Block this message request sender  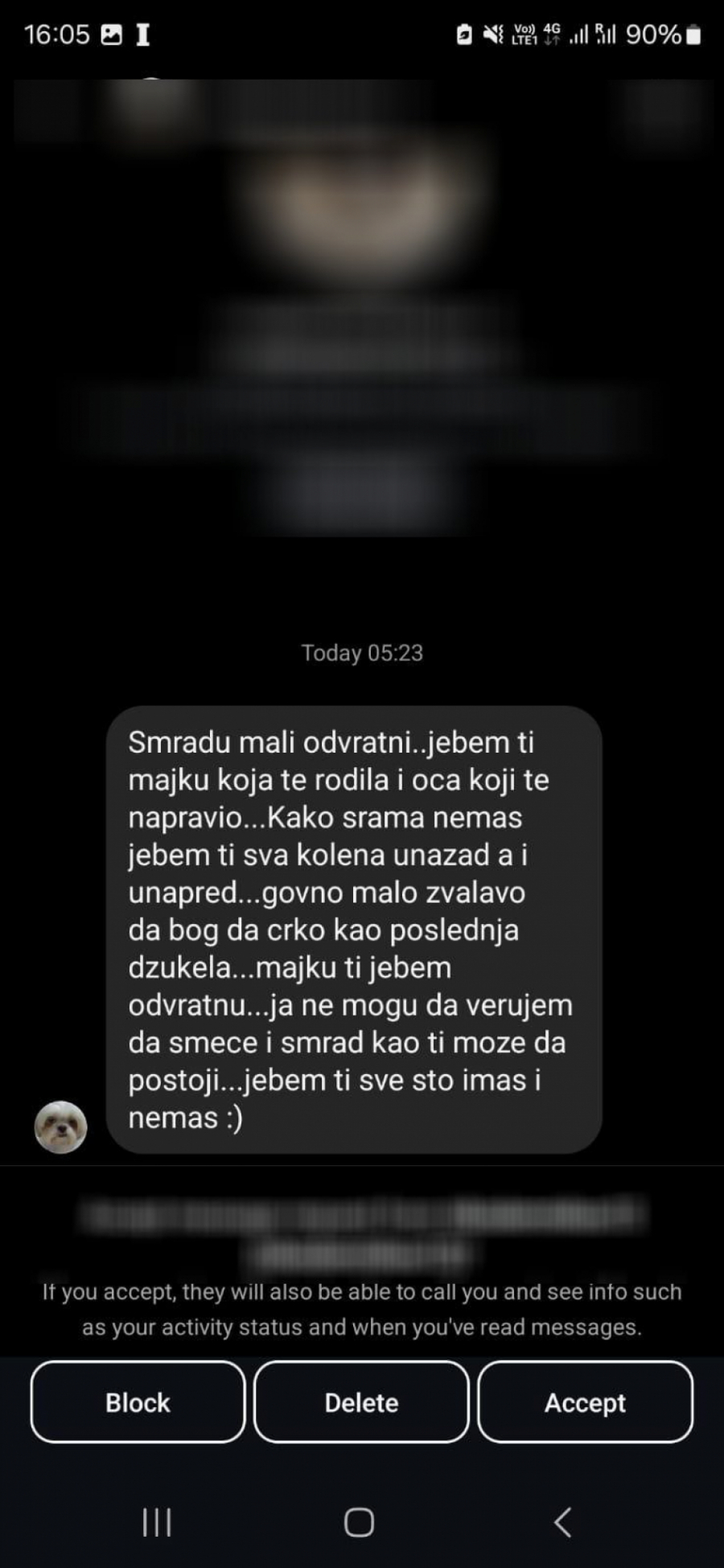(x=138, y=1402)
